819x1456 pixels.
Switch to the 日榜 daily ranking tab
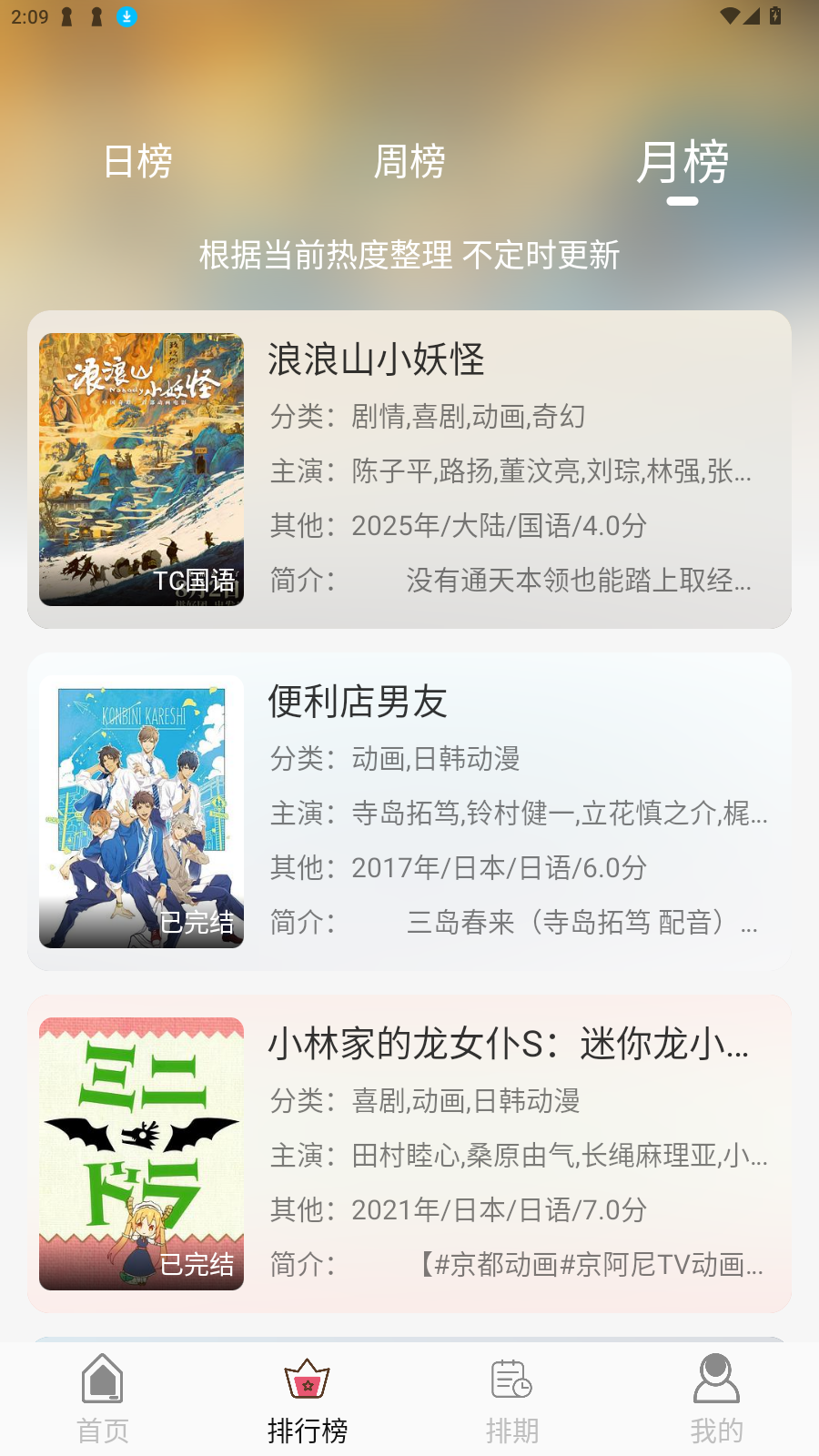(x=137, y=162)
